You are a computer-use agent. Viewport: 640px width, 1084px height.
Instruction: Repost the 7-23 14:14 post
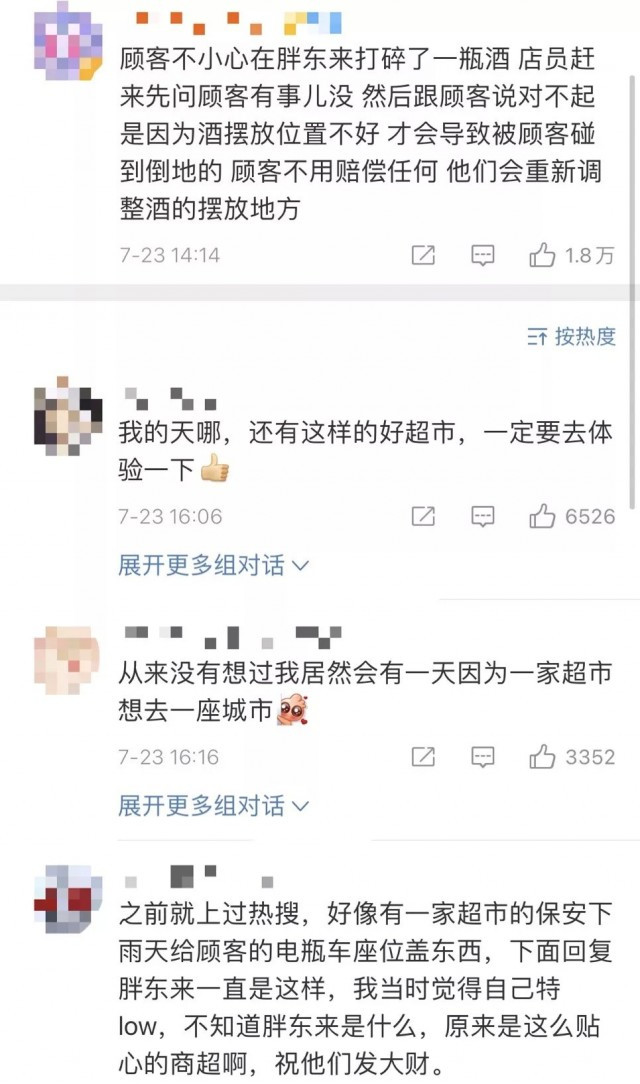pyautogui.click(x=423, y=255)
